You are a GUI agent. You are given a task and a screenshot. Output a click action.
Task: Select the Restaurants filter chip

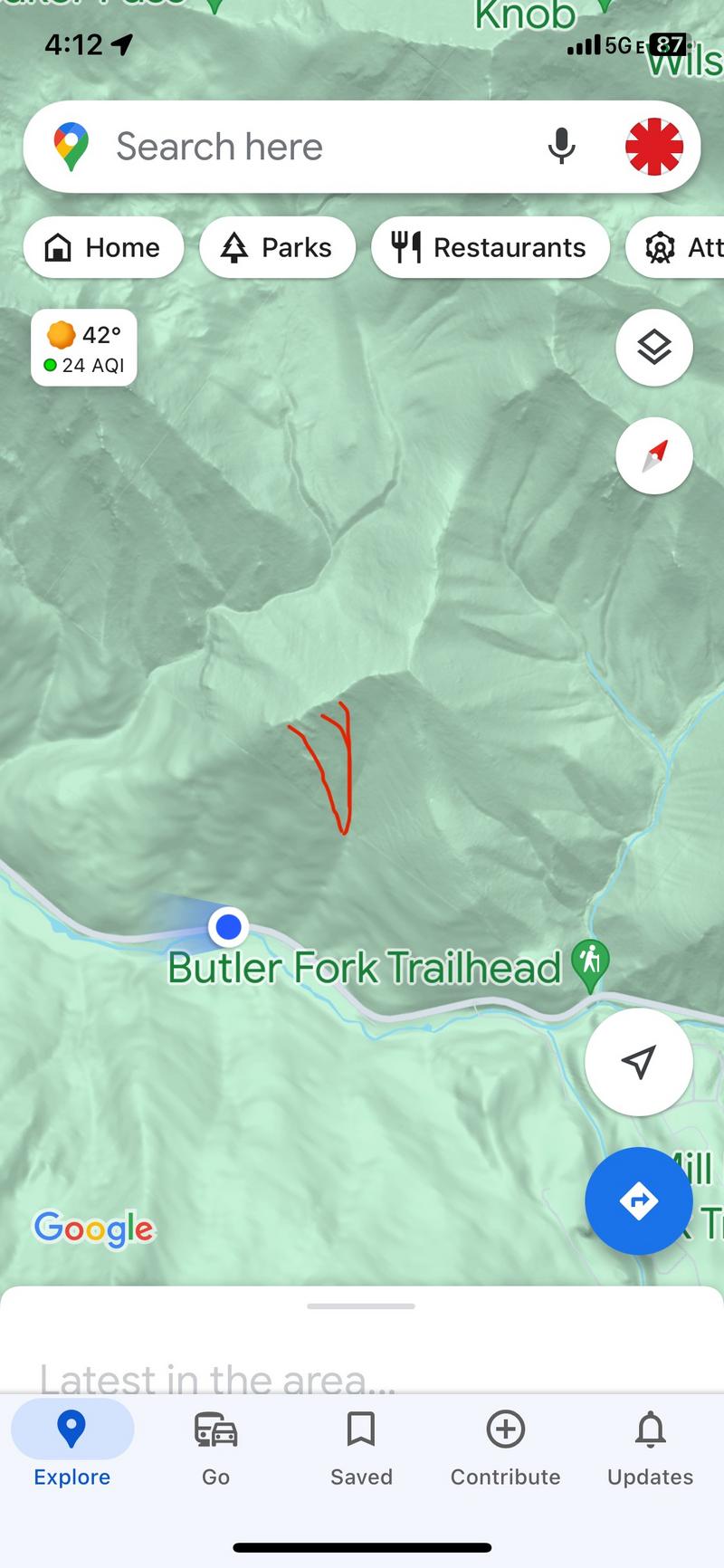coord(490,247)
